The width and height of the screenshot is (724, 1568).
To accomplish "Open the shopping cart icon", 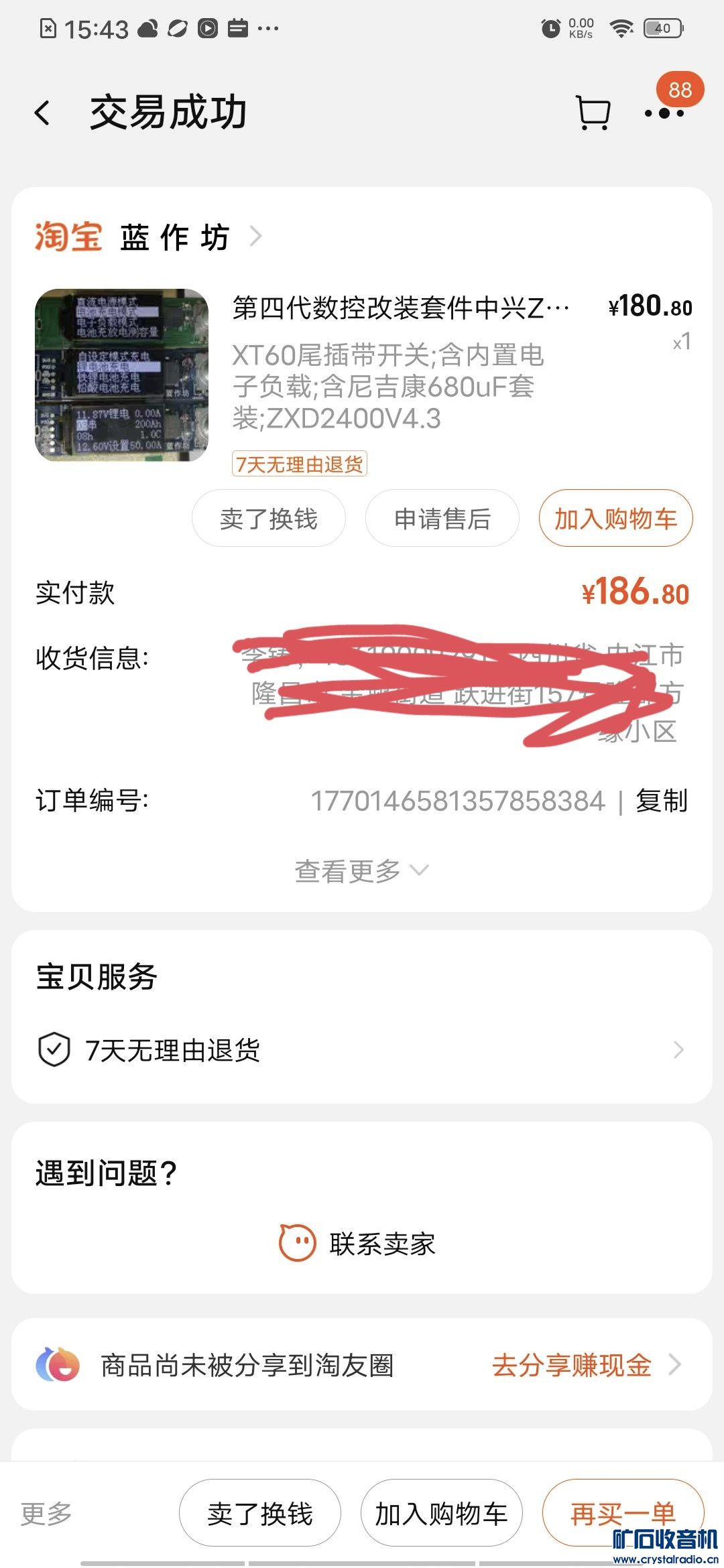I will coord(593,113).
